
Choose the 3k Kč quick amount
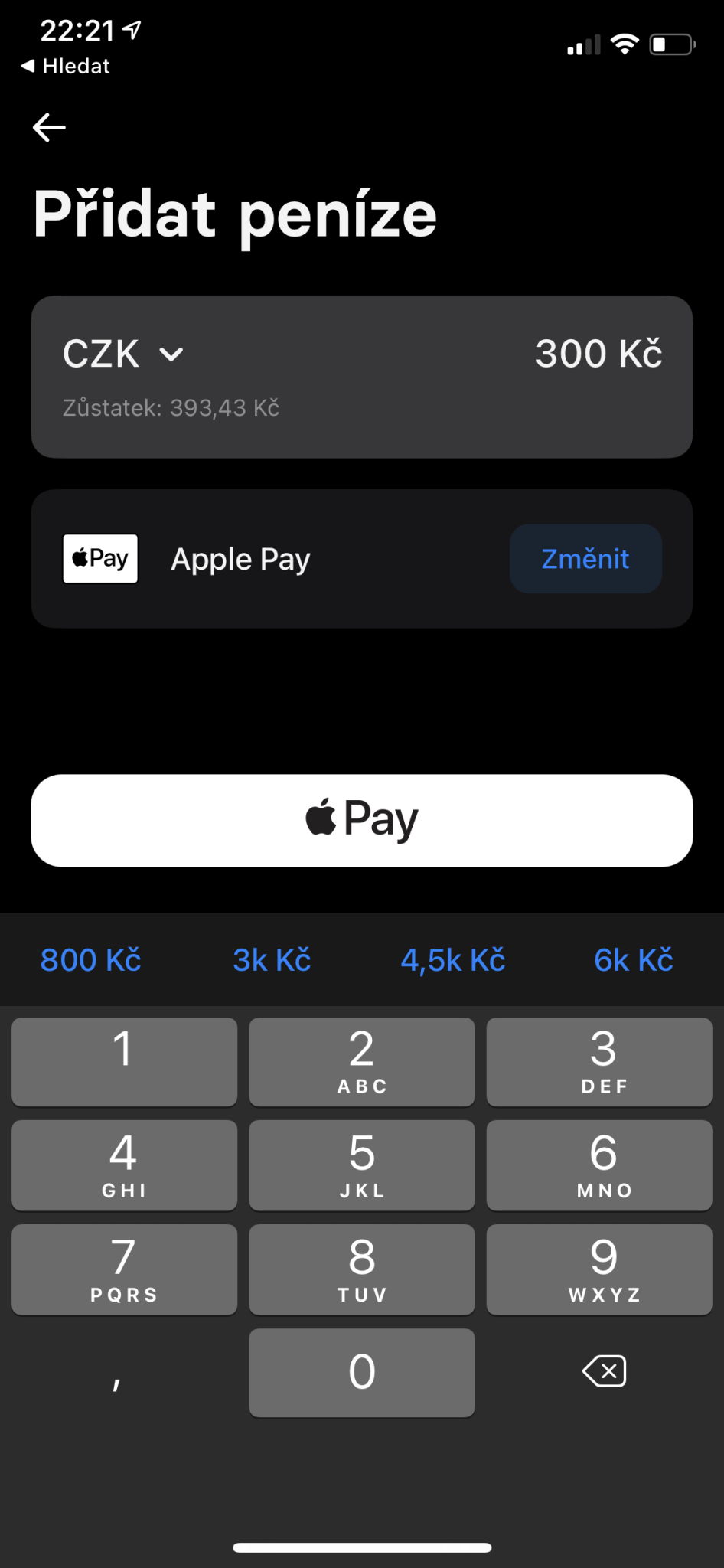tap(272, 960)
